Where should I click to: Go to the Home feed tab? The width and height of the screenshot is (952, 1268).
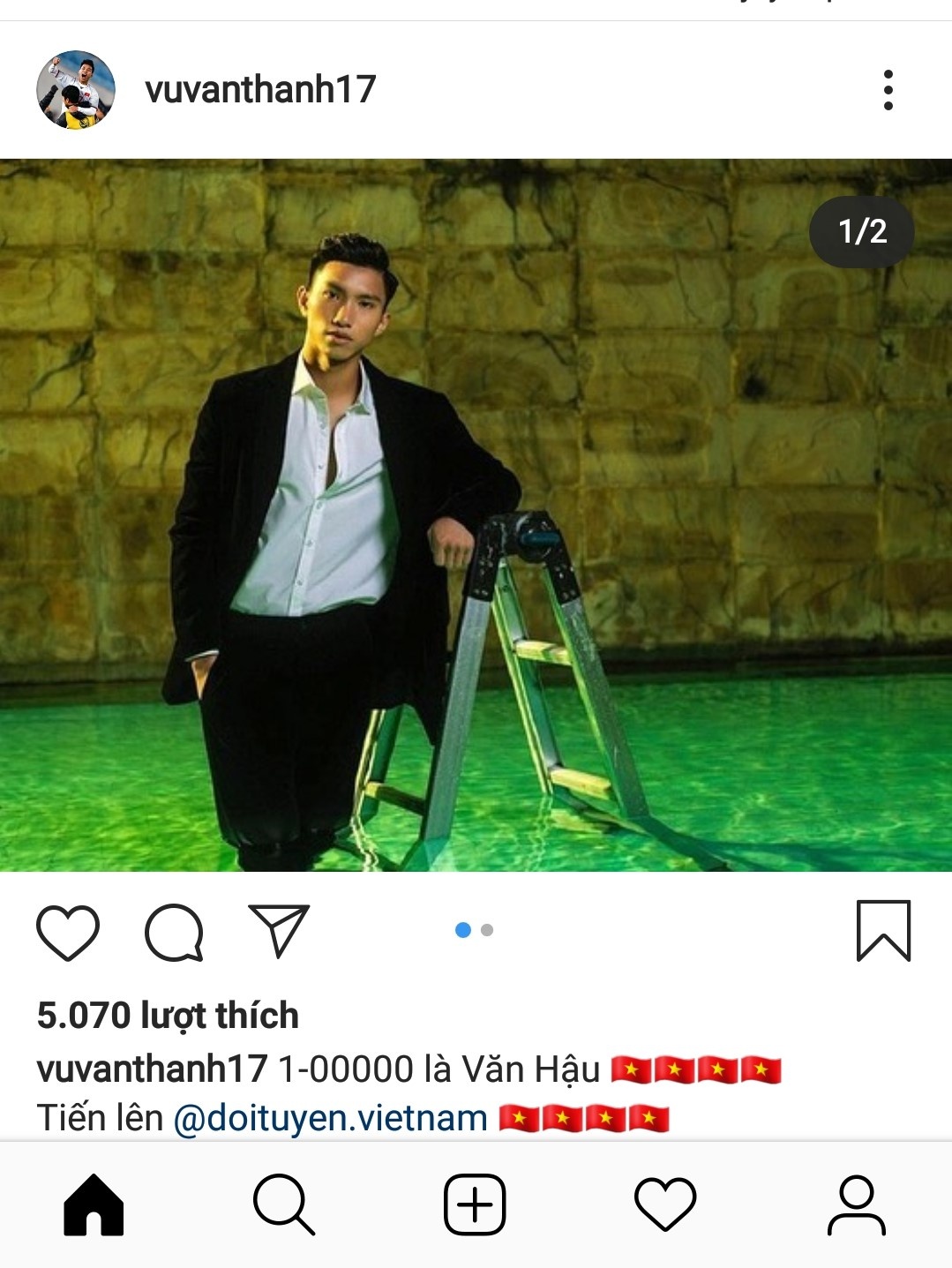point(94,1204)
